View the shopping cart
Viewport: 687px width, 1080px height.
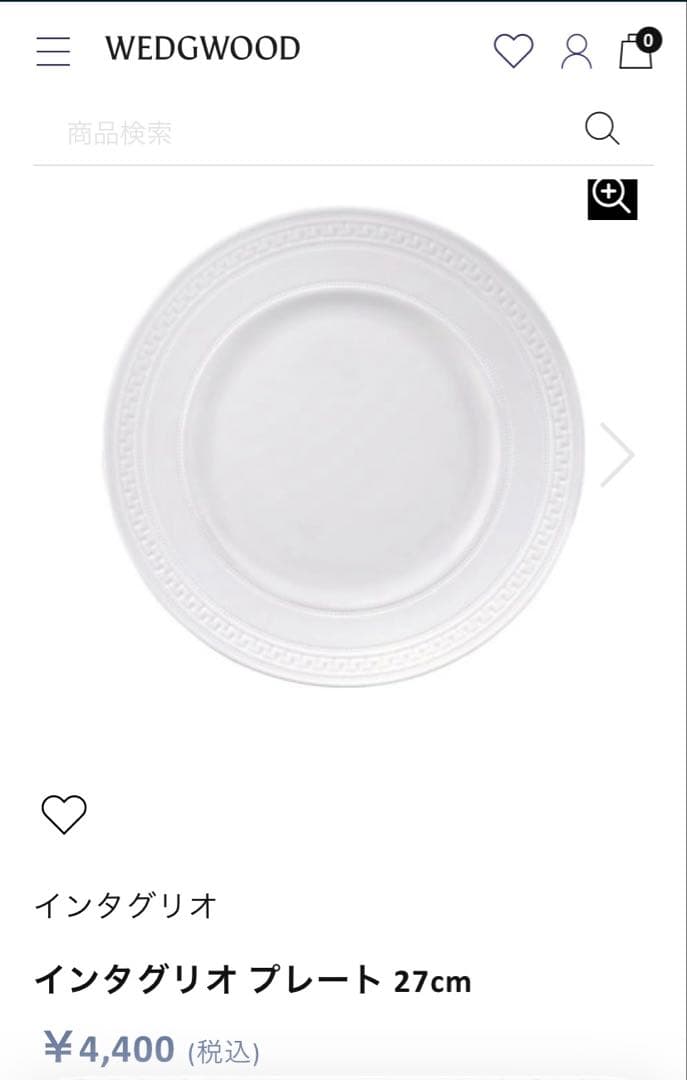point(635,50)
